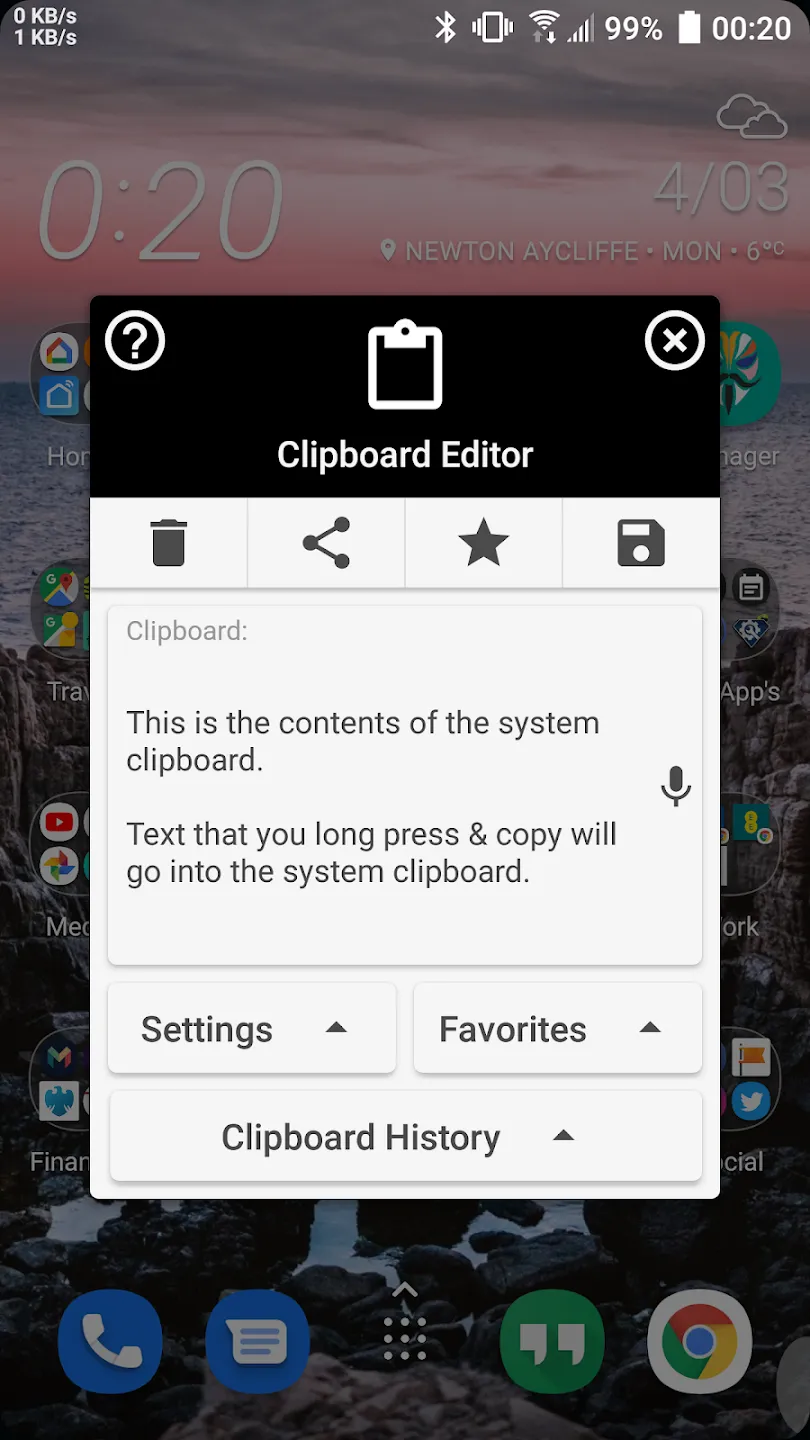The height and width of the screenshot is (1440, 810).
Task: Expand the Settings section
Action: (x=252, y=1028)
